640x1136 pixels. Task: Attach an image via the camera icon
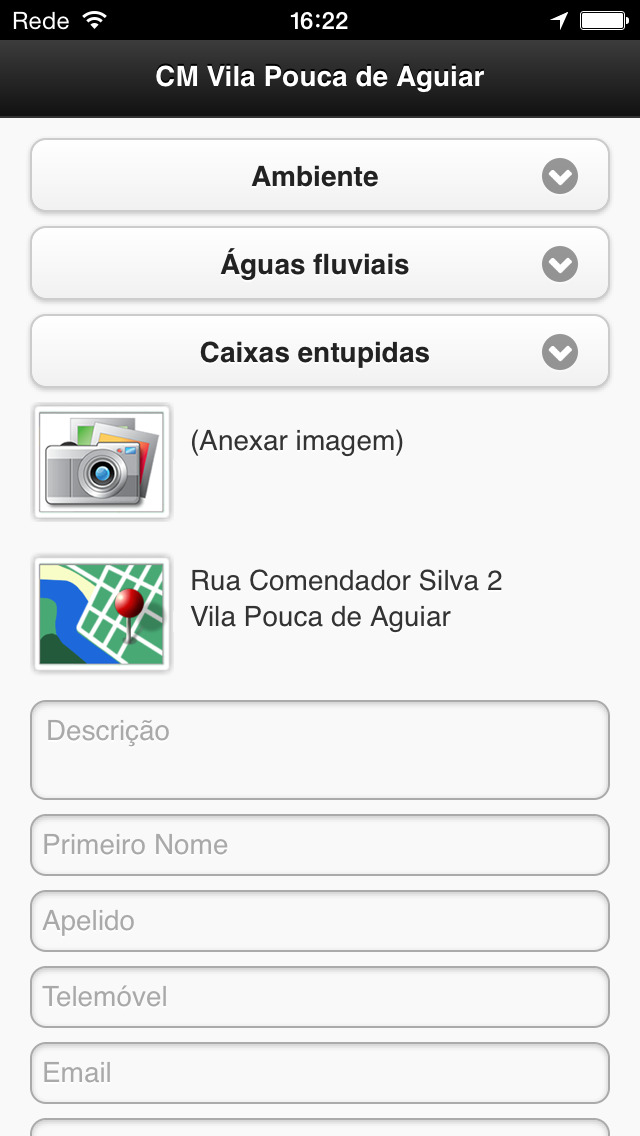[x=101, y=462]
